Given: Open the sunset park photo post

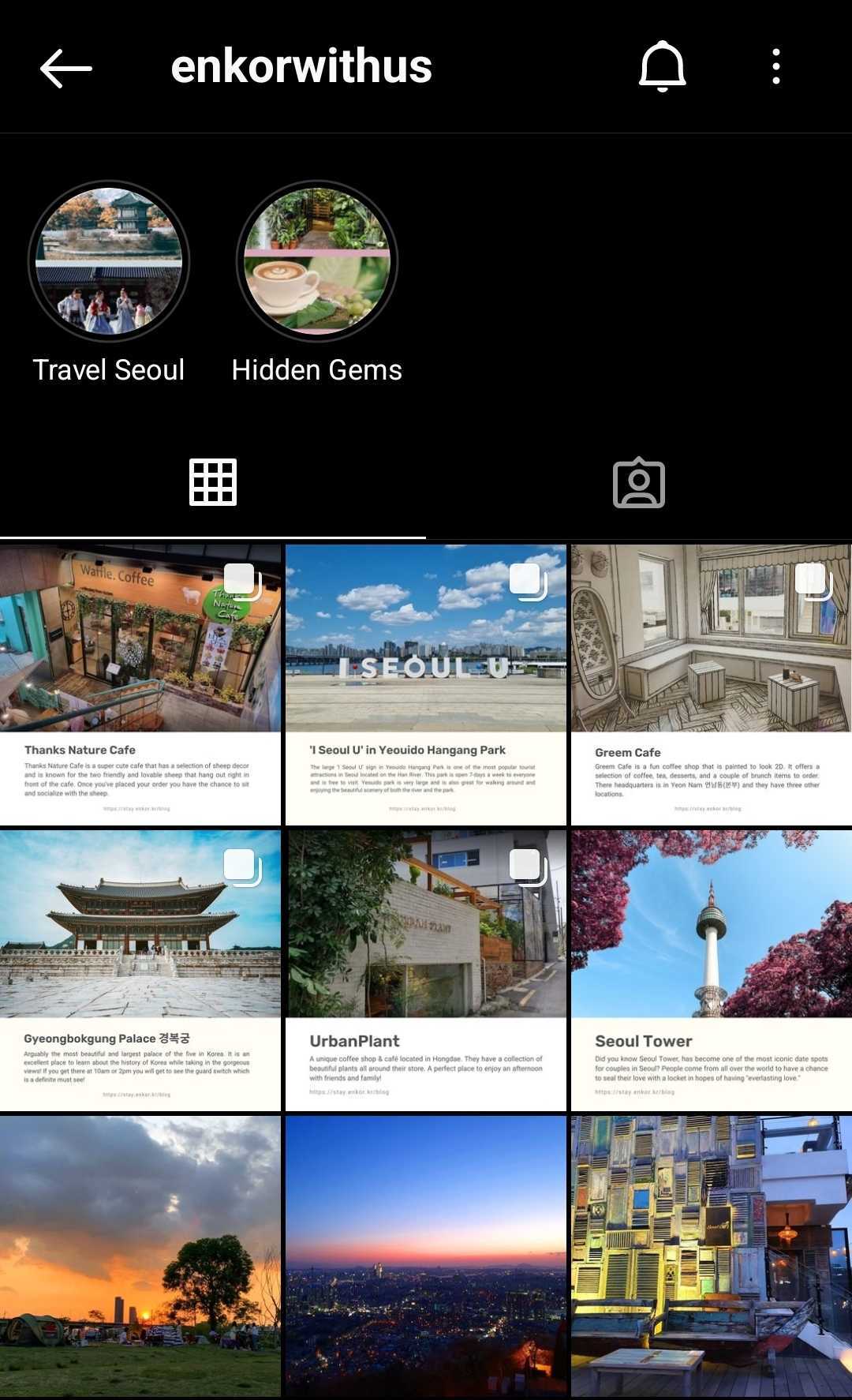Looking at the screenshot, I should pos(140,1256).
